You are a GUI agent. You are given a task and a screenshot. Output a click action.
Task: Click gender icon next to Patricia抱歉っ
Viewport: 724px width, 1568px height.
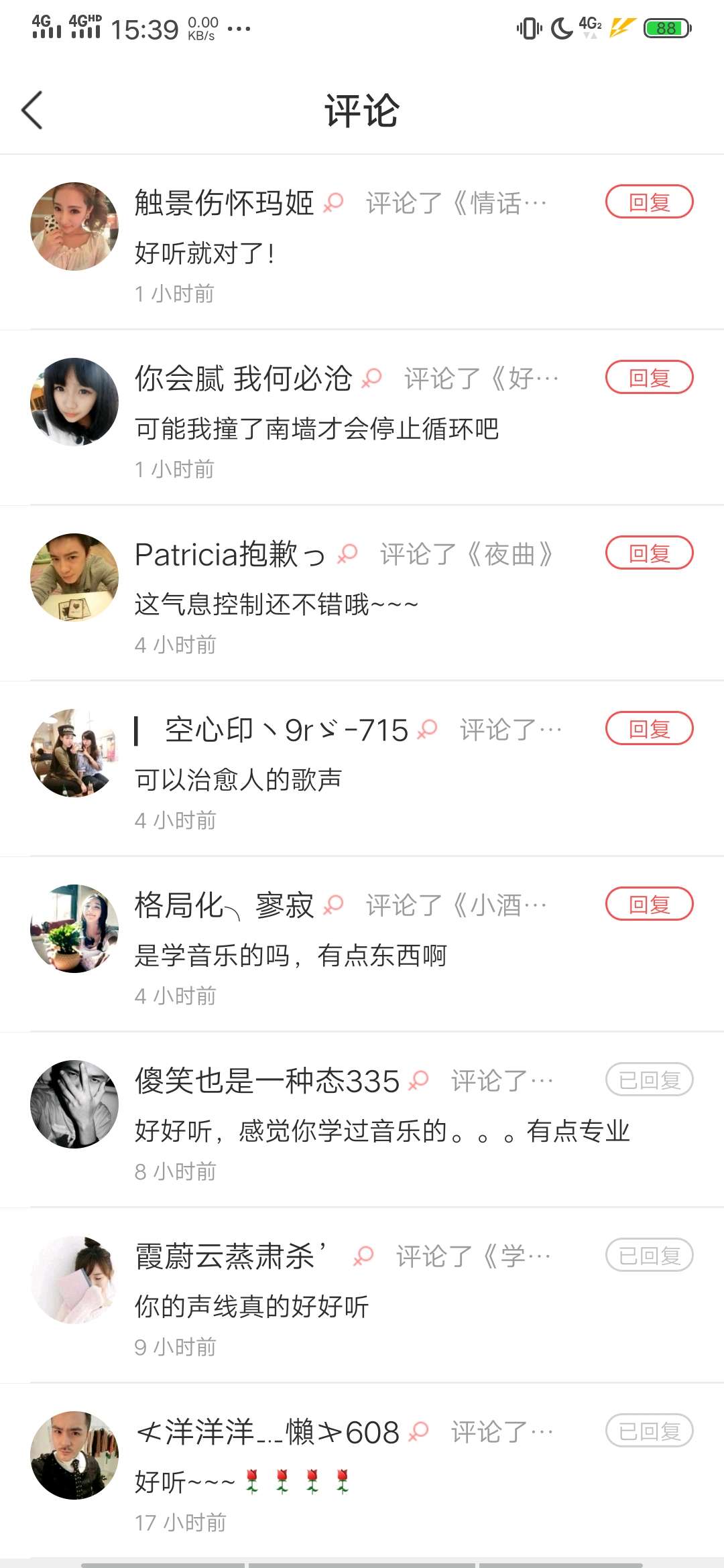pyautogui.click(x=347, y=553)
